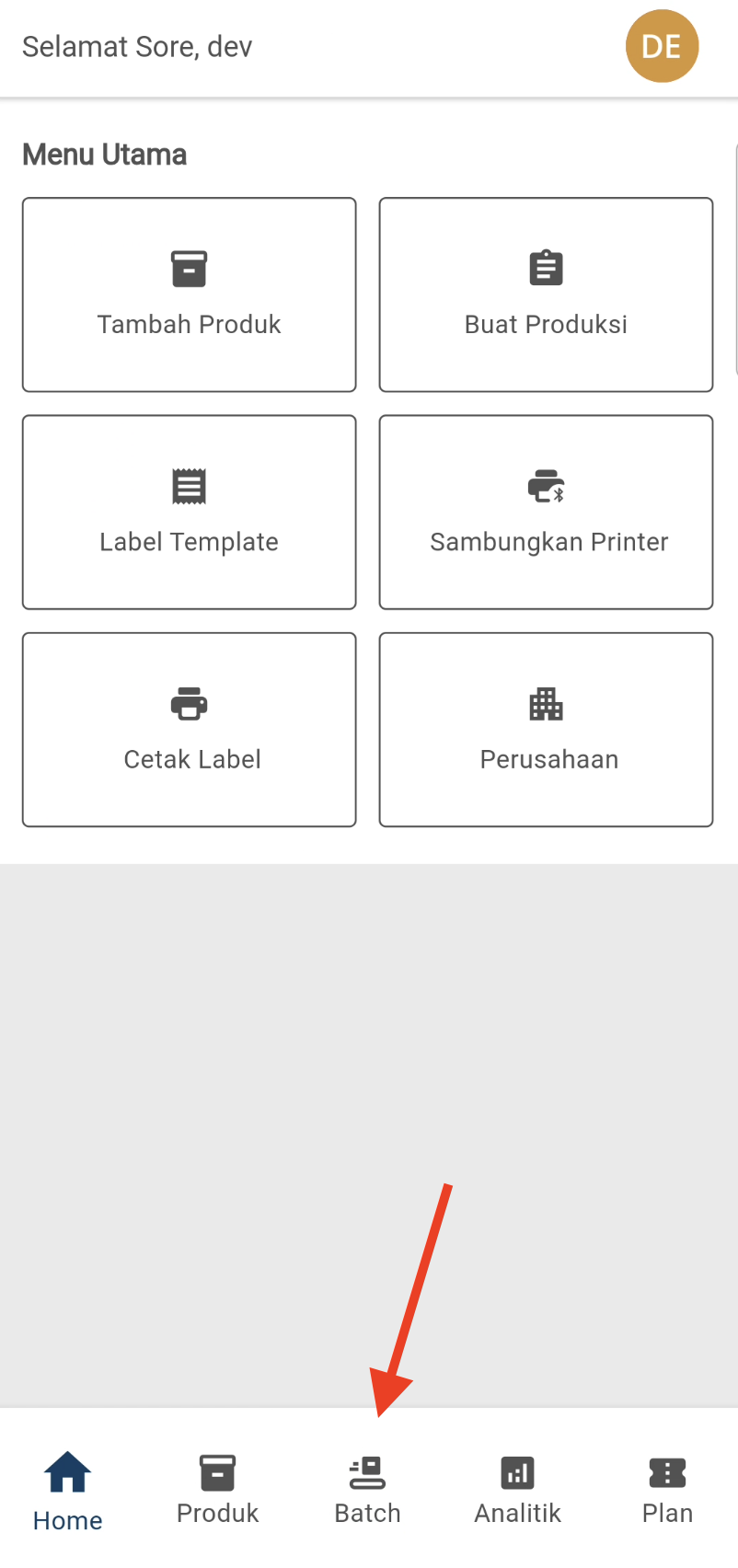This screenshot has height=1568, width=738.
Task: Select the Buat Produksi card
Action: pos(546,294)
